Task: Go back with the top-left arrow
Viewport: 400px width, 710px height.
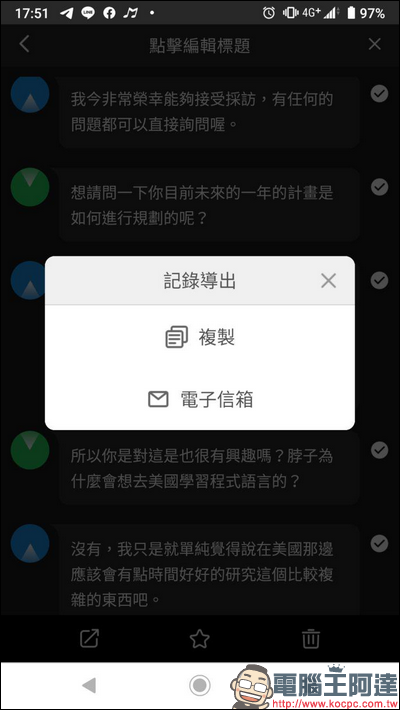Action: tap(24, 44)
